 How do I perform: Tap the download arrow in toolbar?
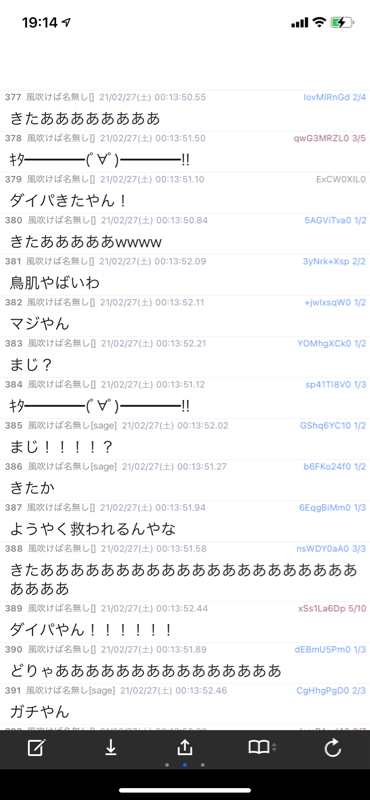[110, 748]
